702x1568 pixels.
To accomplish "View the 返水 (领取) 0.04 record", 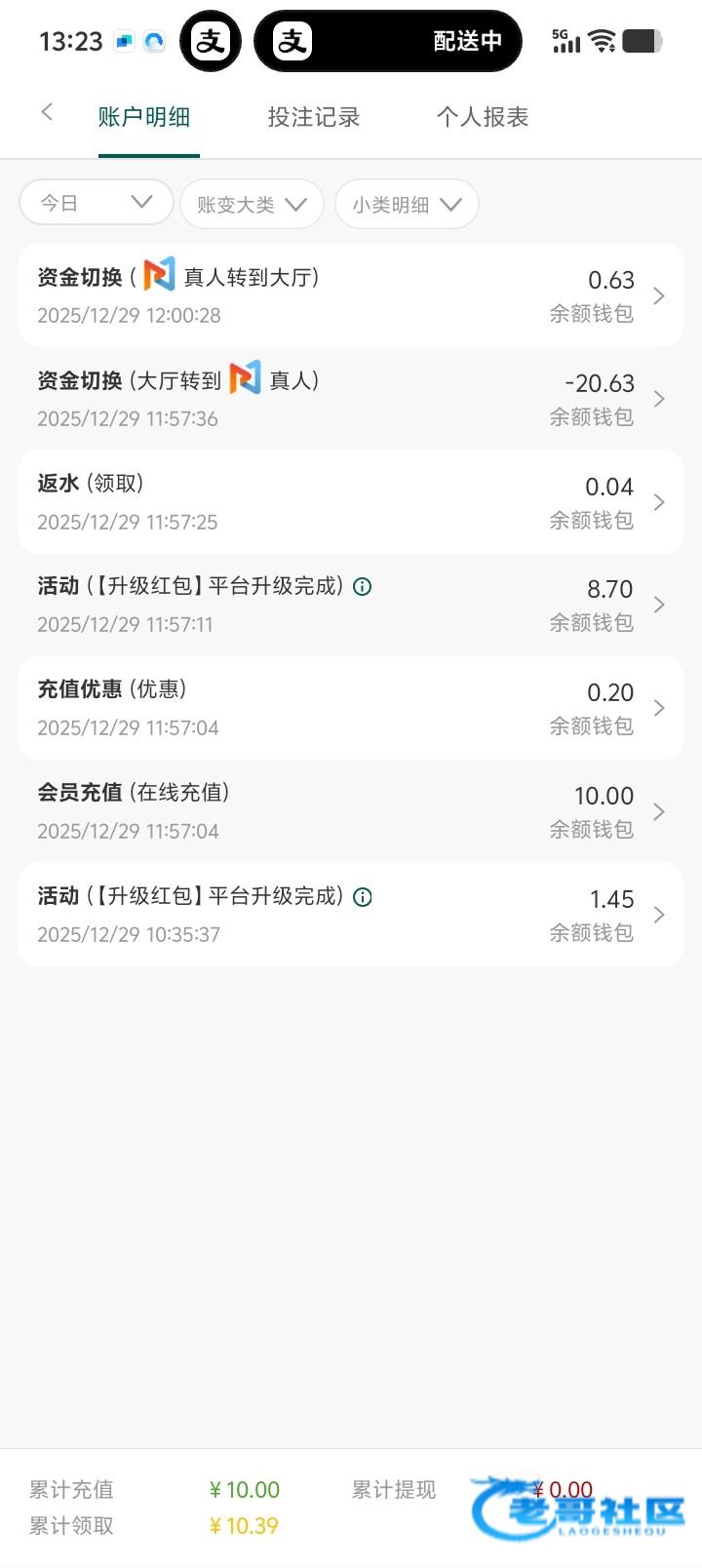I will pyautogui.click(x=351, y=502).
